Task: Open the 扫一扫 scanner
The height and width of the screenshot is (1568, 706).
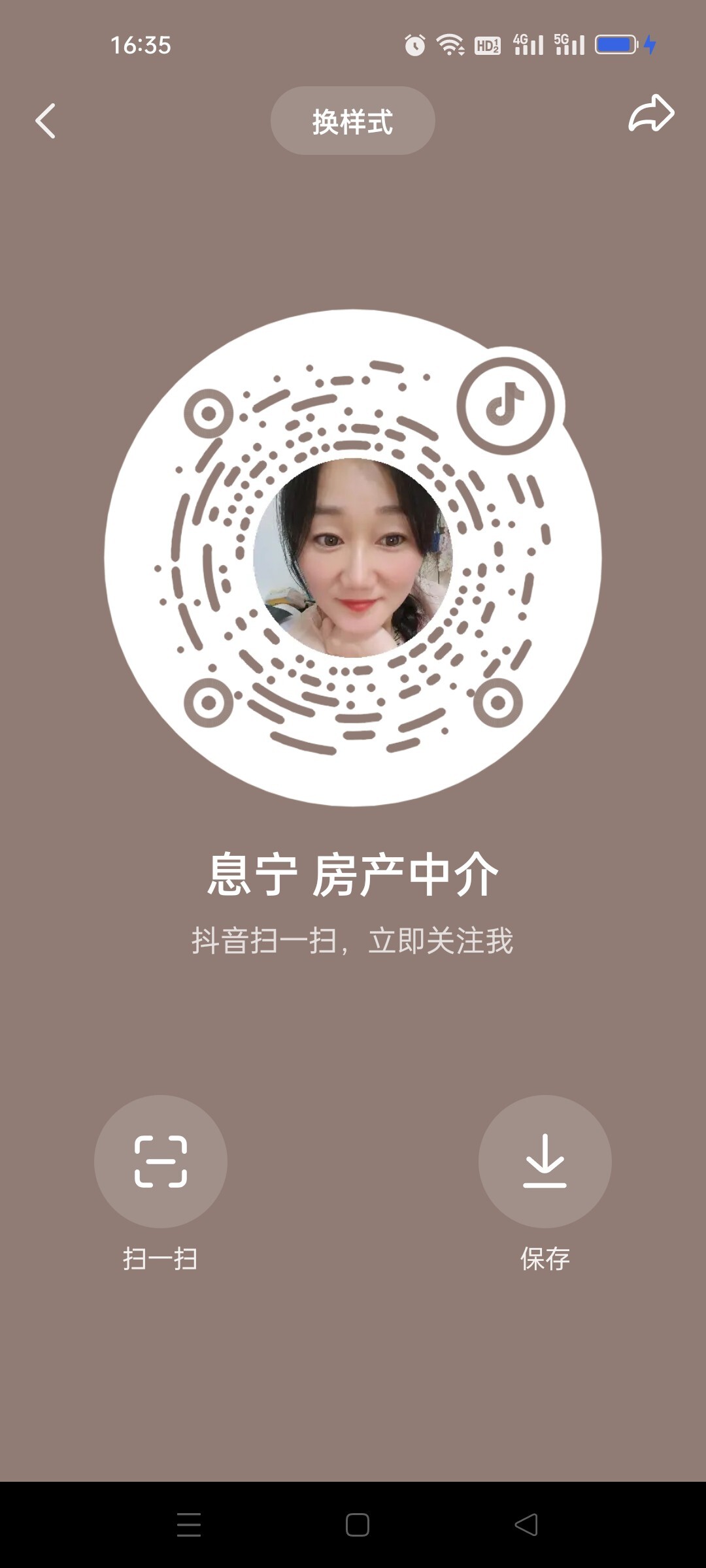Action: (161, 1162)
